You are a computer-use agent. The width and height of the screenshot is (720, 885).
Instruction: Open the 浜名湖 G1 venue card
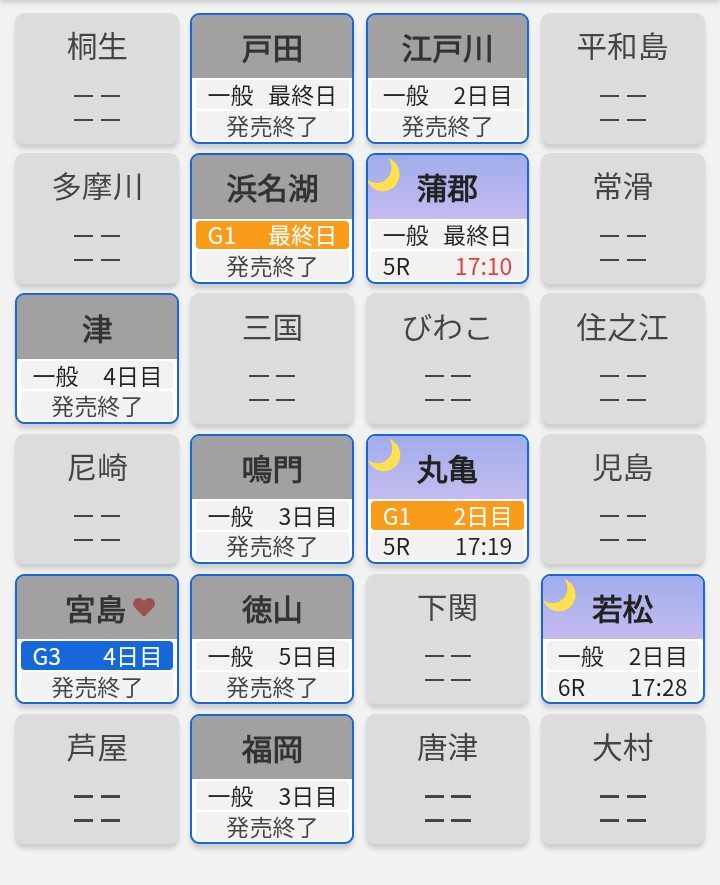tap(272, 219)
